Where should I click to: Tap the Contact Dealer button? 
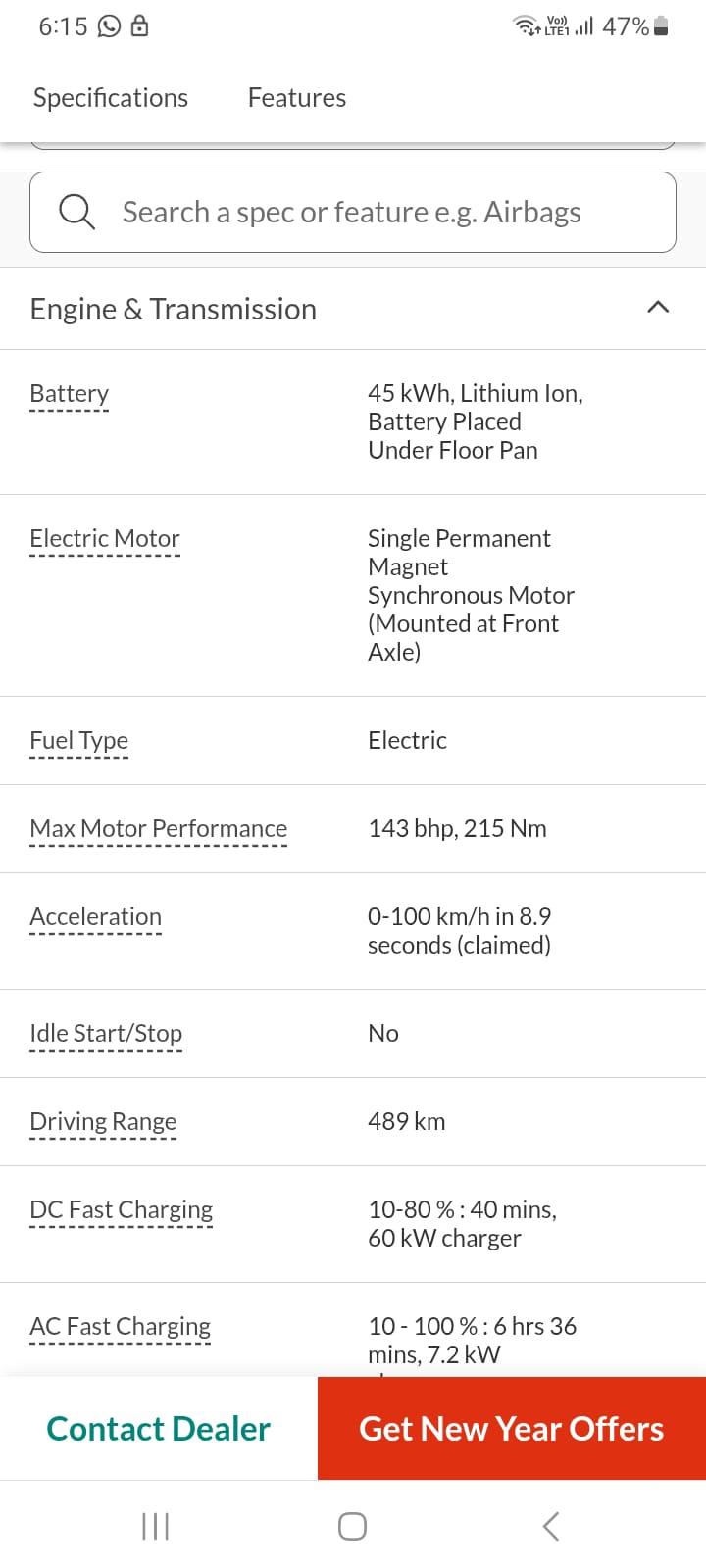[159, 1429]
